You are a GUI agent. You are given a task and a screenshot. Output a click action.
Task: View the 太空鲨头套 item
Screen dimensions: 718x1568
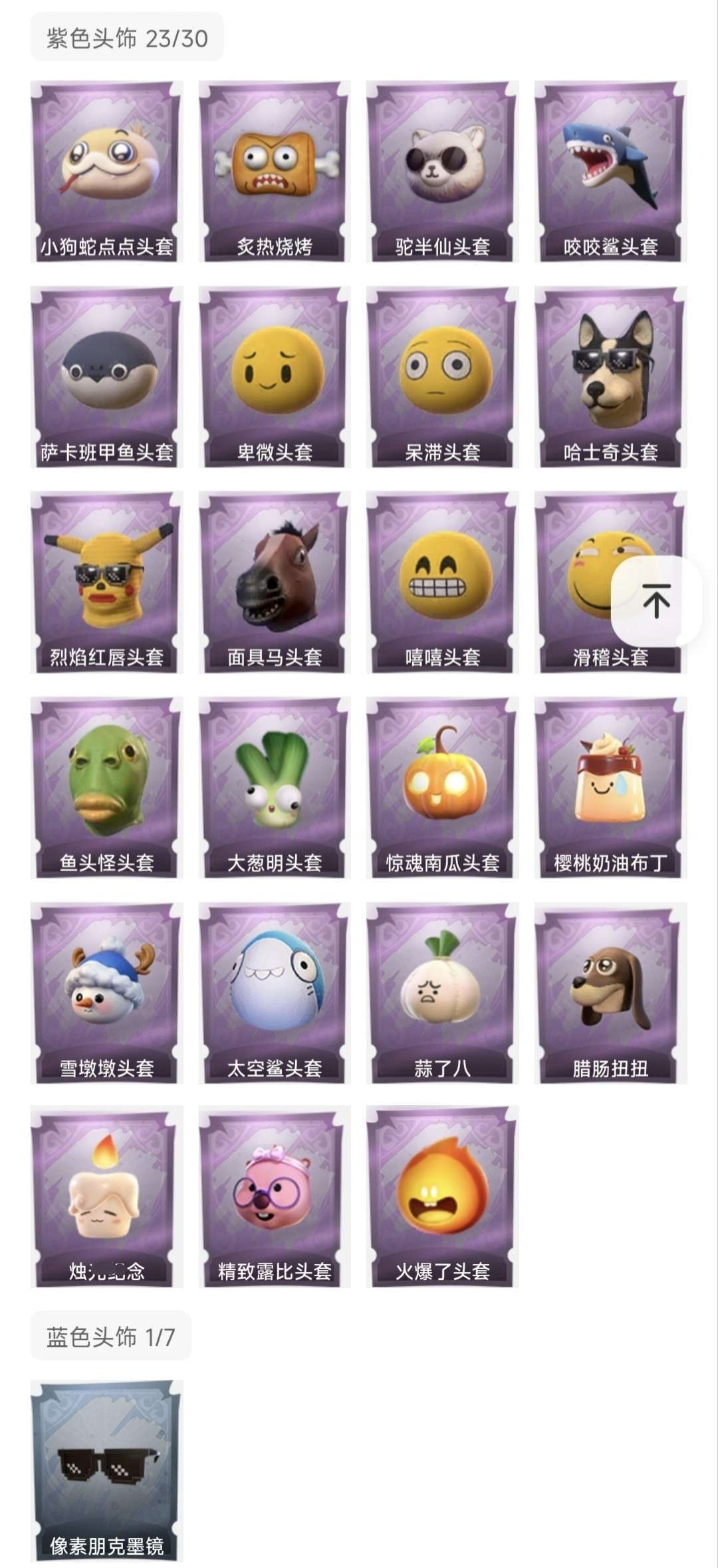tap(275, 993)
